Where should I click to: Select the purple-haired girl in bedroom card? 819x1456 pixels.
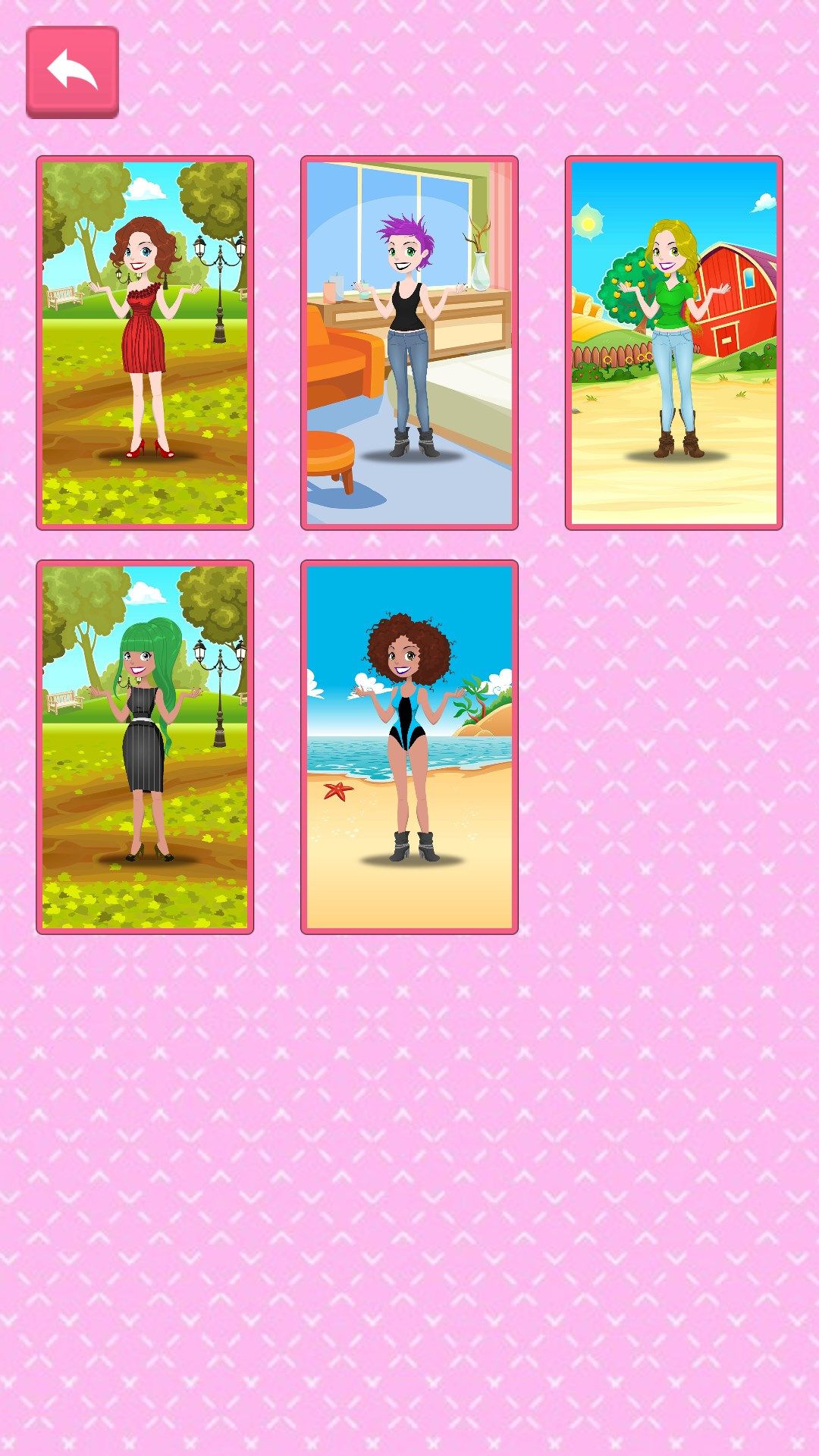[409, 343]
